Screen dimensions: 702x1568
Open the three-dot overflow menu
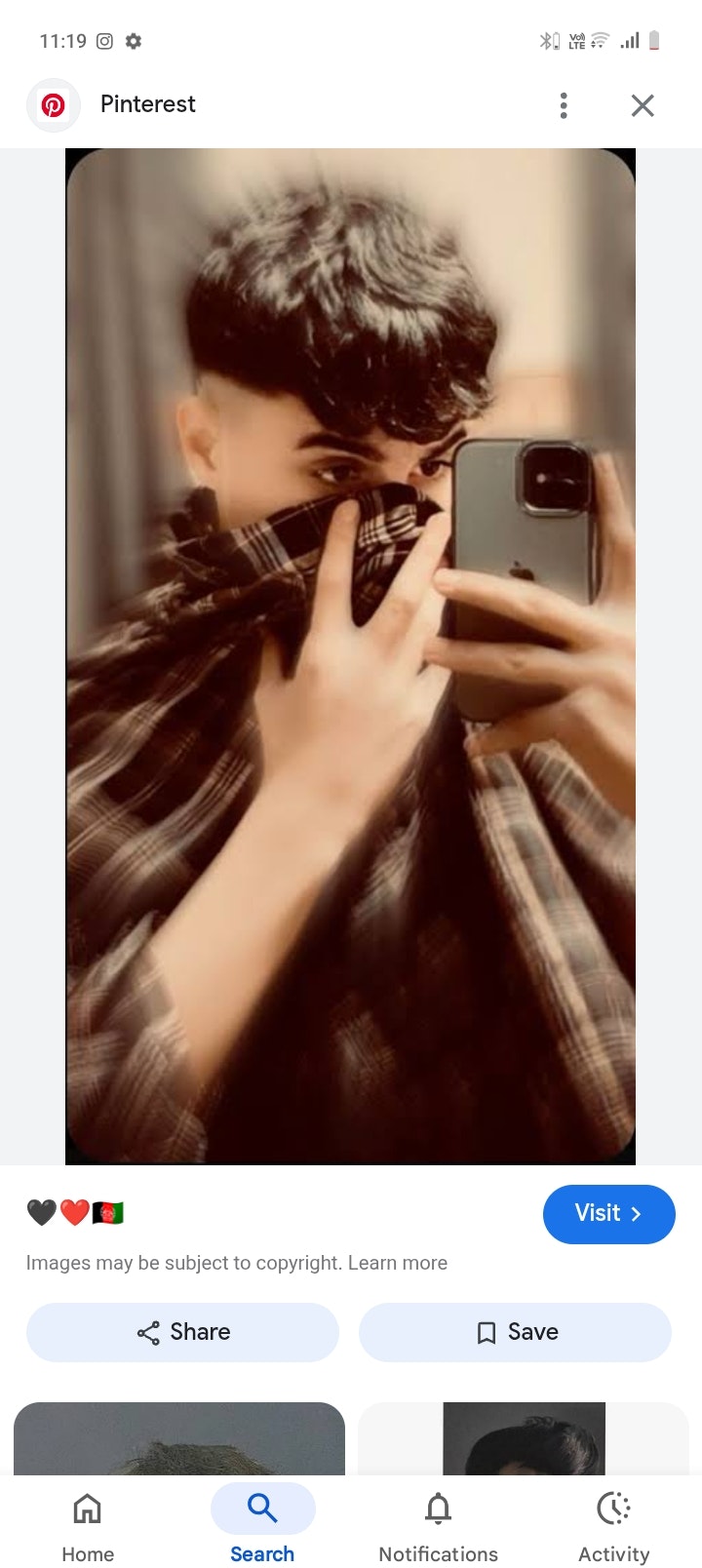pyautogui.click(x=564, y=105)
